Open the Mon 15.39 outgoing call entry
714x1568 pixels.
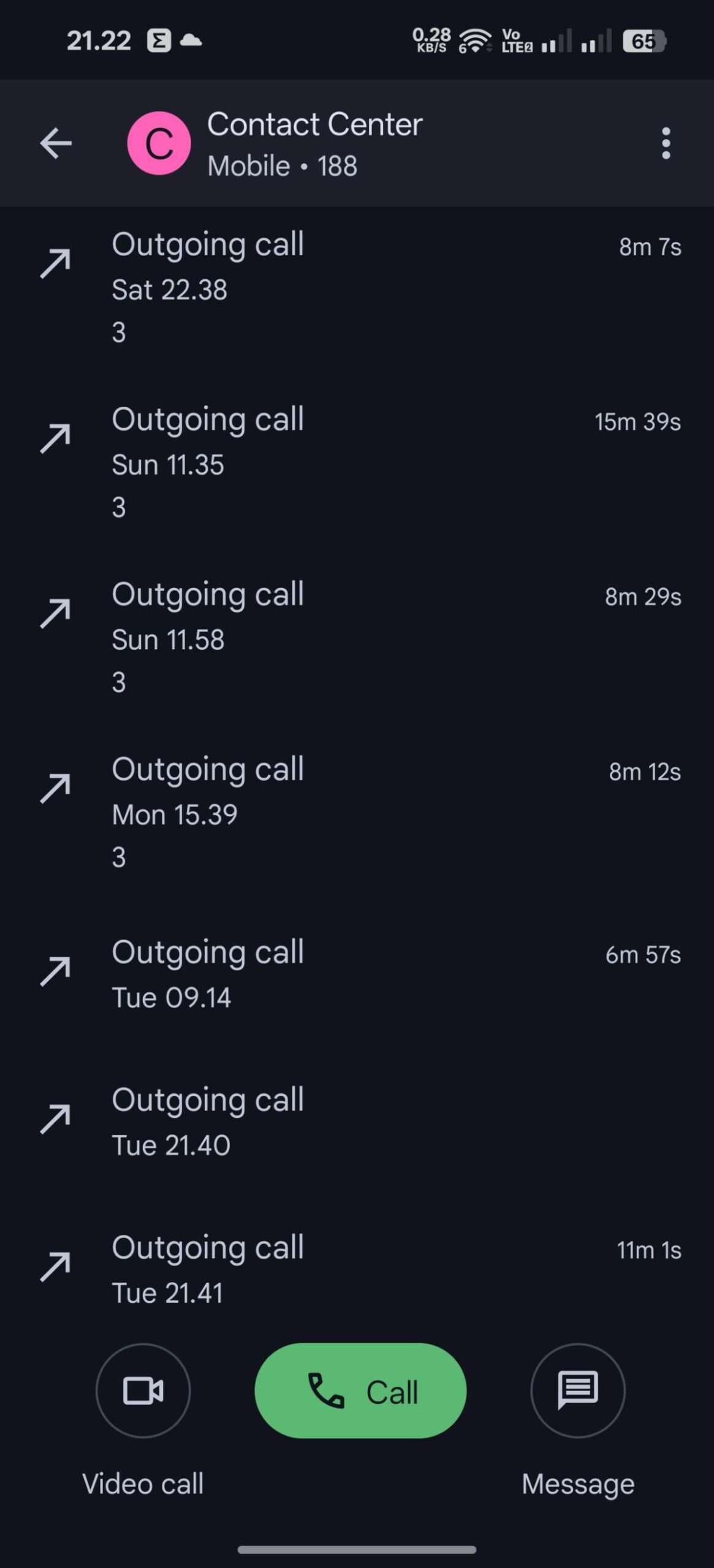click(357, 812)
